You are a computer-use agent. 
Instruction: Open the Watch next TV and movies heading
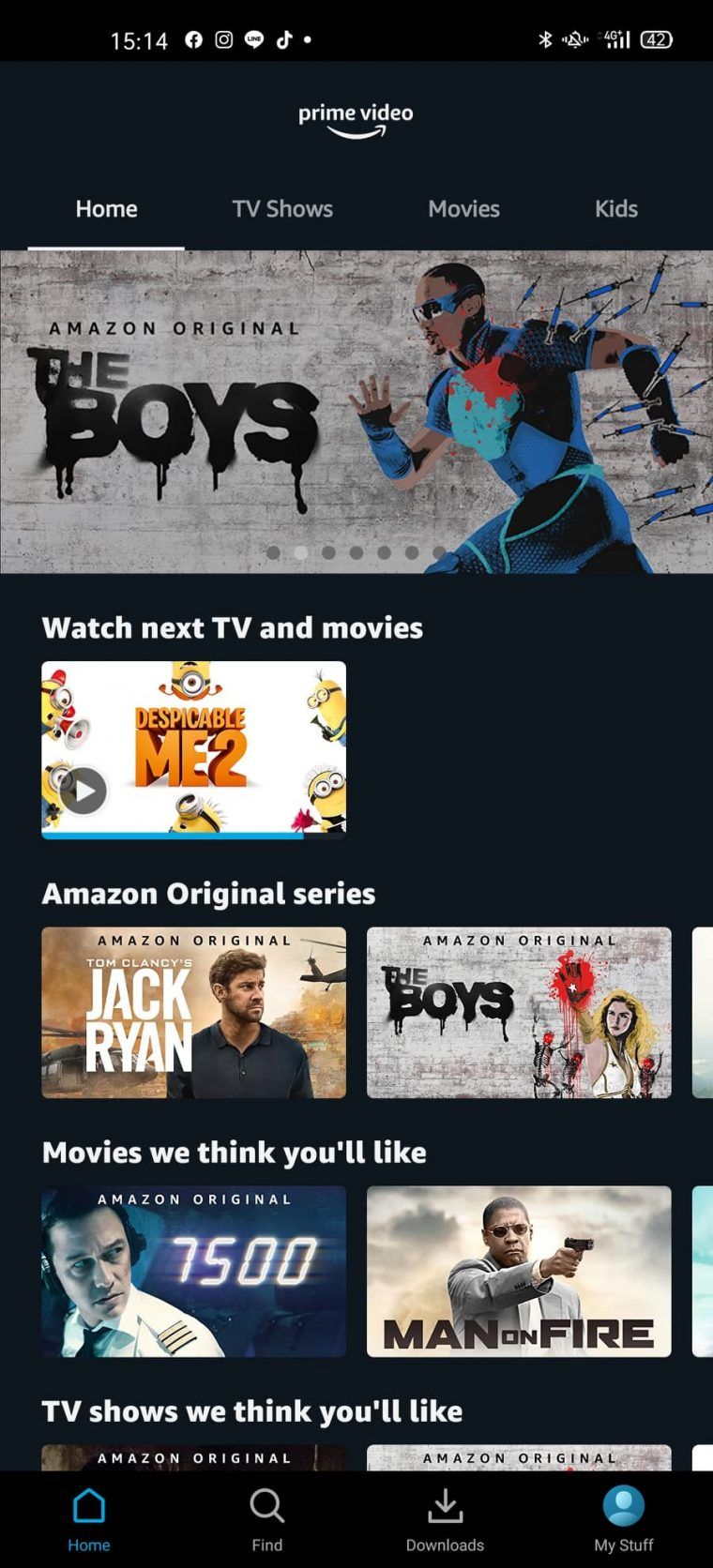coord(231,627)
